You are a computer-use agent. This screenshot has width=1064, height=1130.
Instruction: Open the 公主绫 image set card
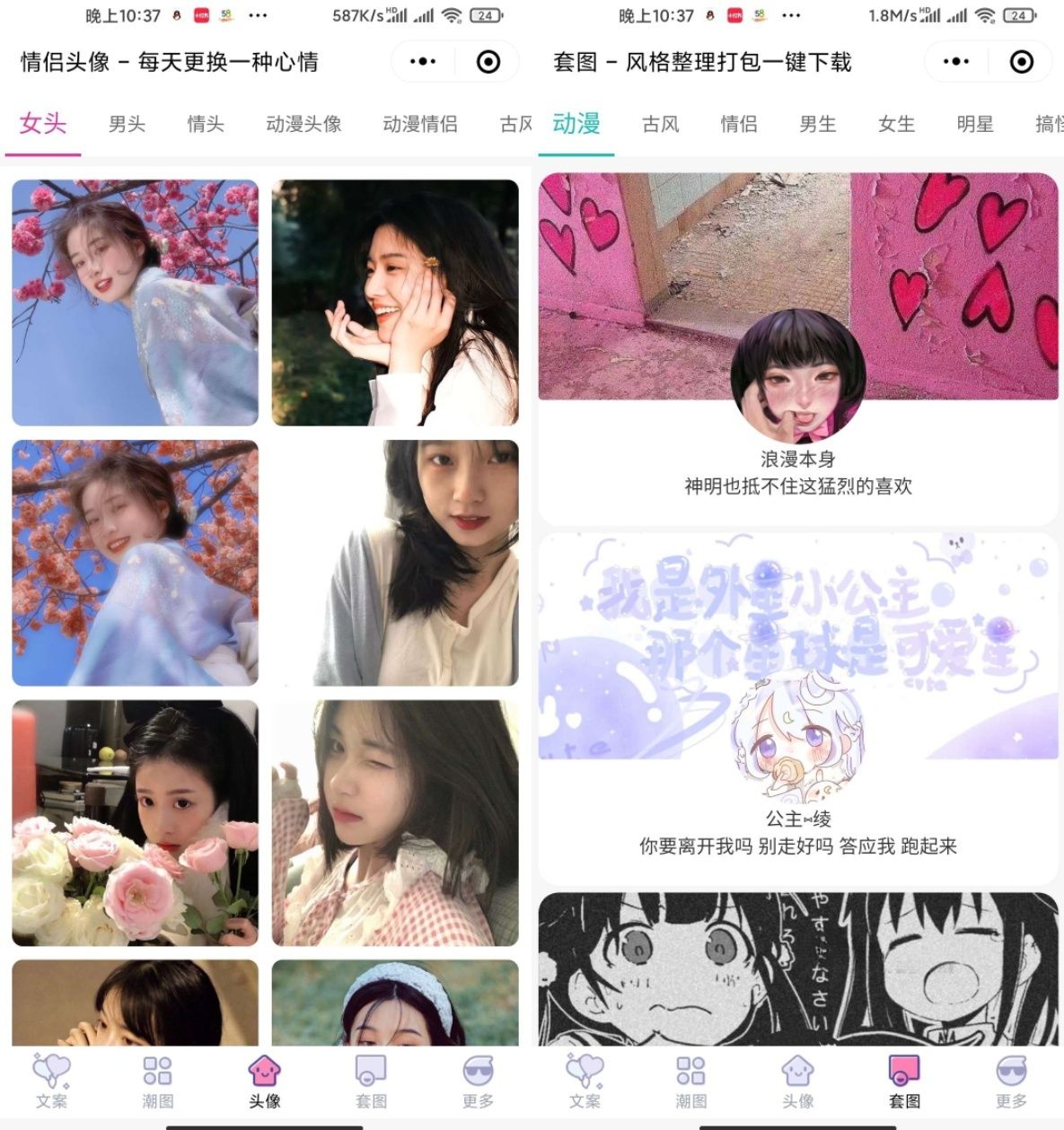(797, 709)
